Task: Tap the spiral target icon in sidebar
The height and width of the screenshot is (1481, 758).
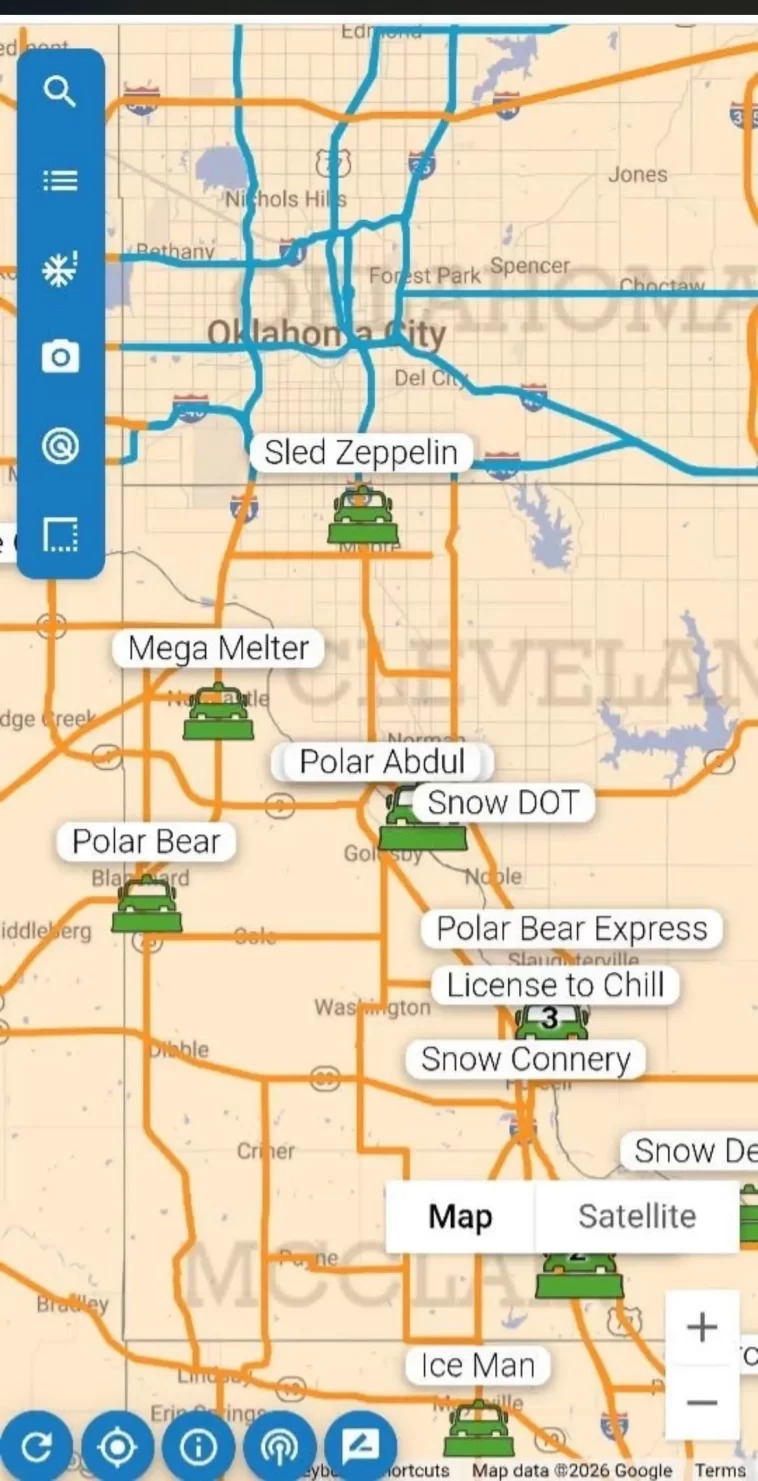Action: pyautogui.click(x=61, y=446)
